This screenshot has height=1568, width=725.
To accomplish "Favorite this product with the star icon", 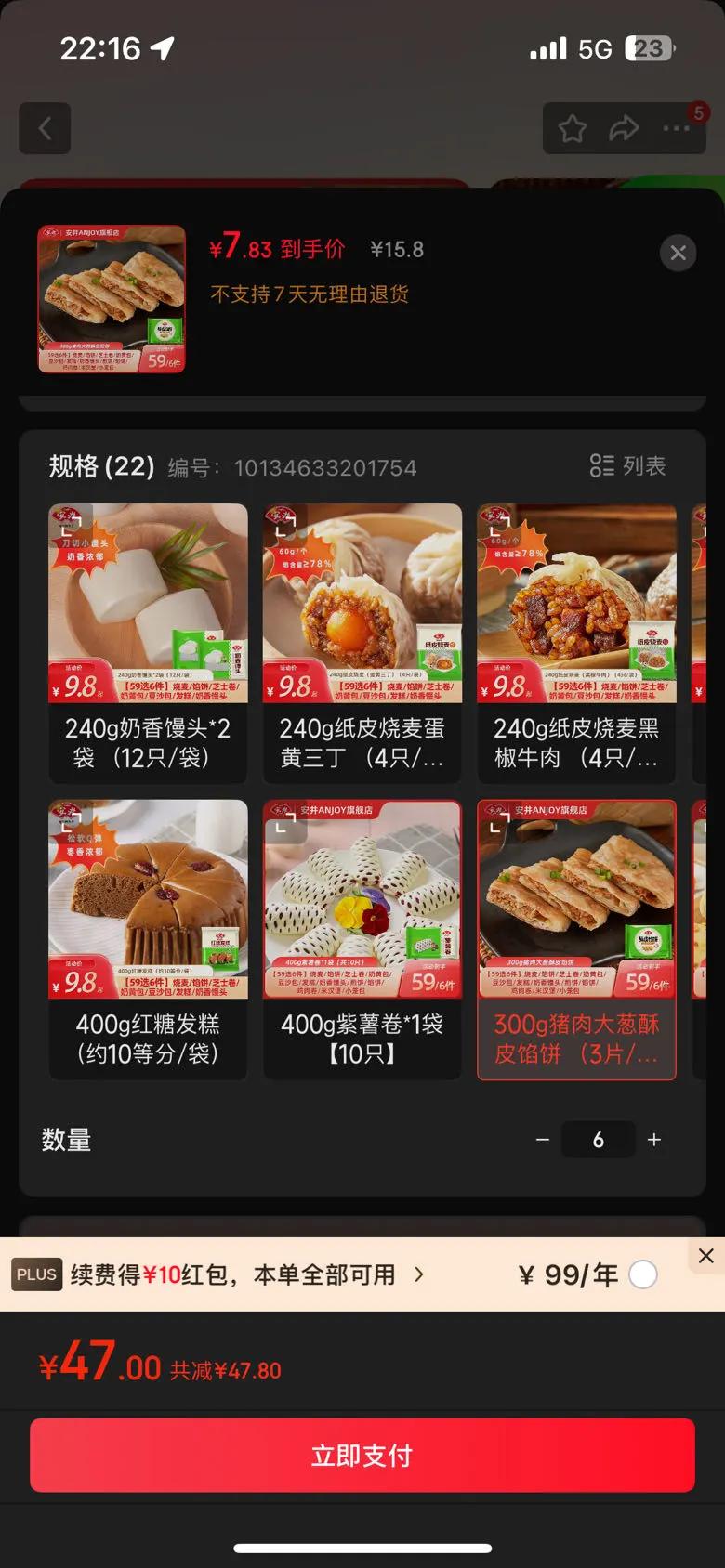I will point(573,128).
